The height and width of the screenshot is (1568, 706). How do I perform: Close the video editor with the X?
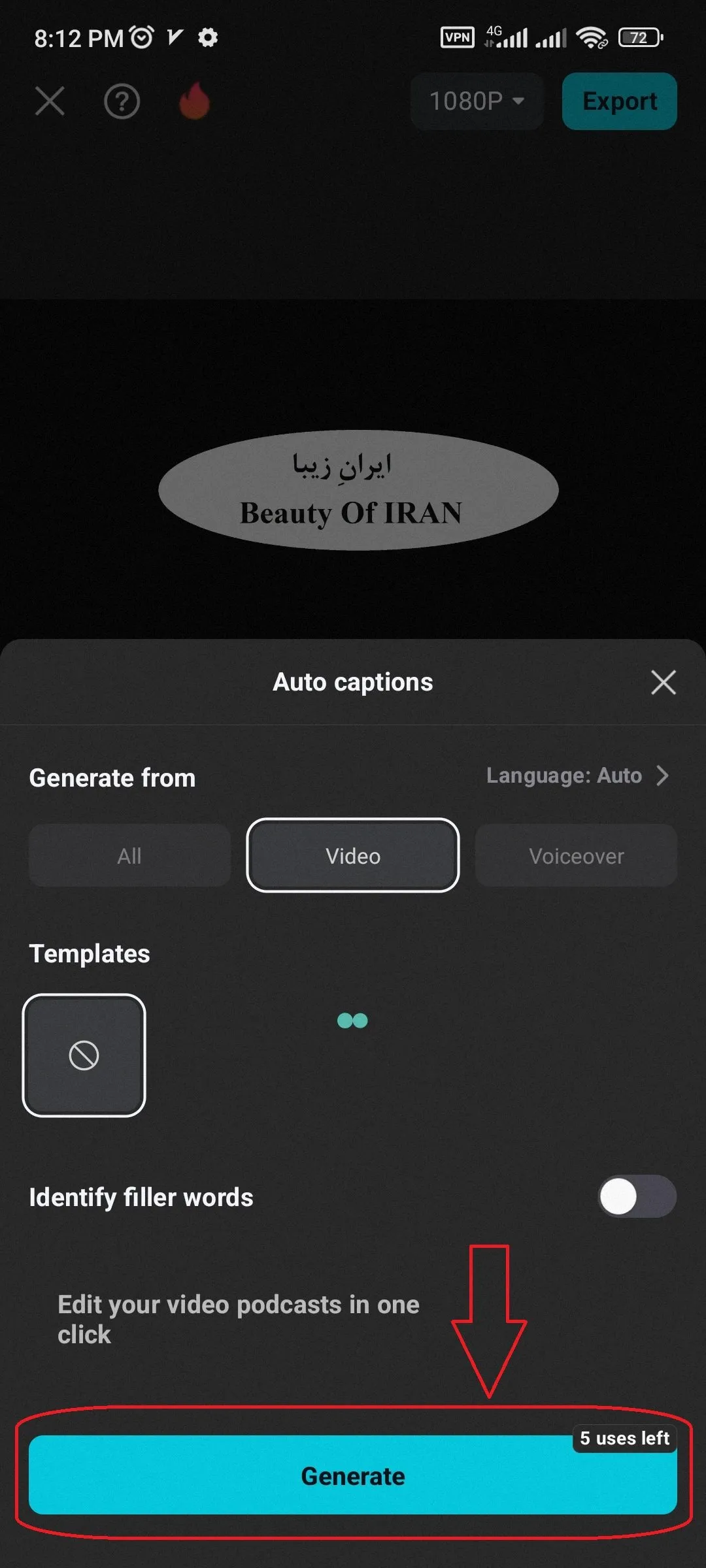pyautogui.click(x=50, y=101)
